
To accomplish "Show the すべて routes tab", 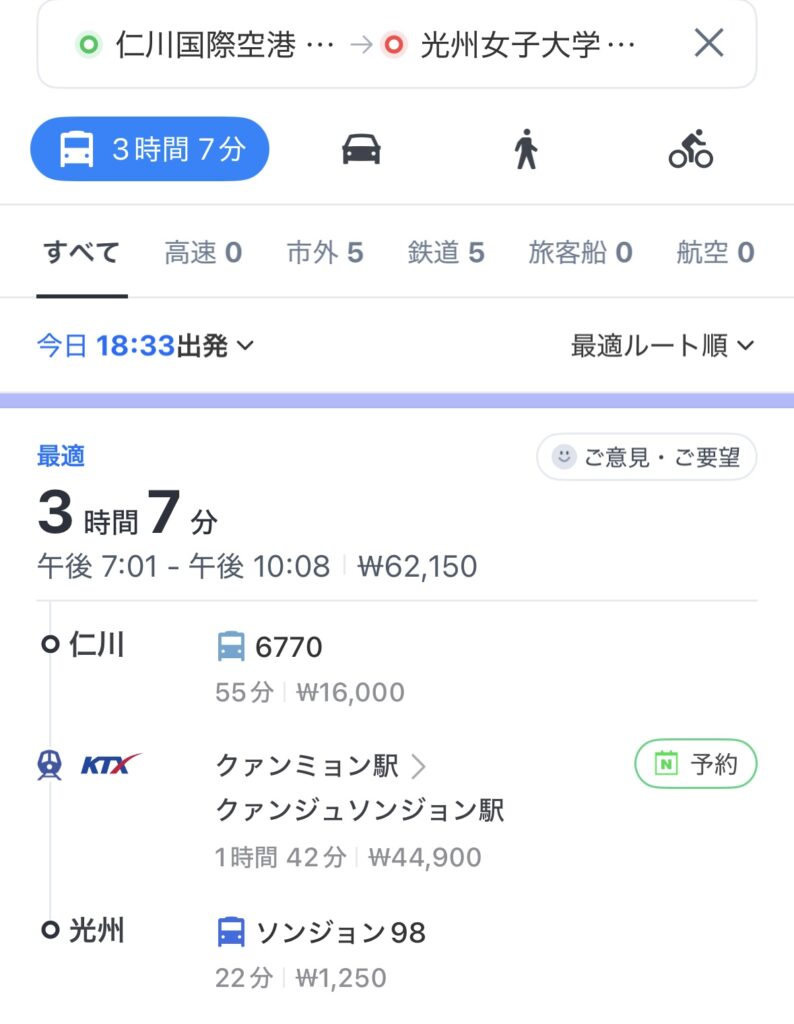I will click(81, 253).
